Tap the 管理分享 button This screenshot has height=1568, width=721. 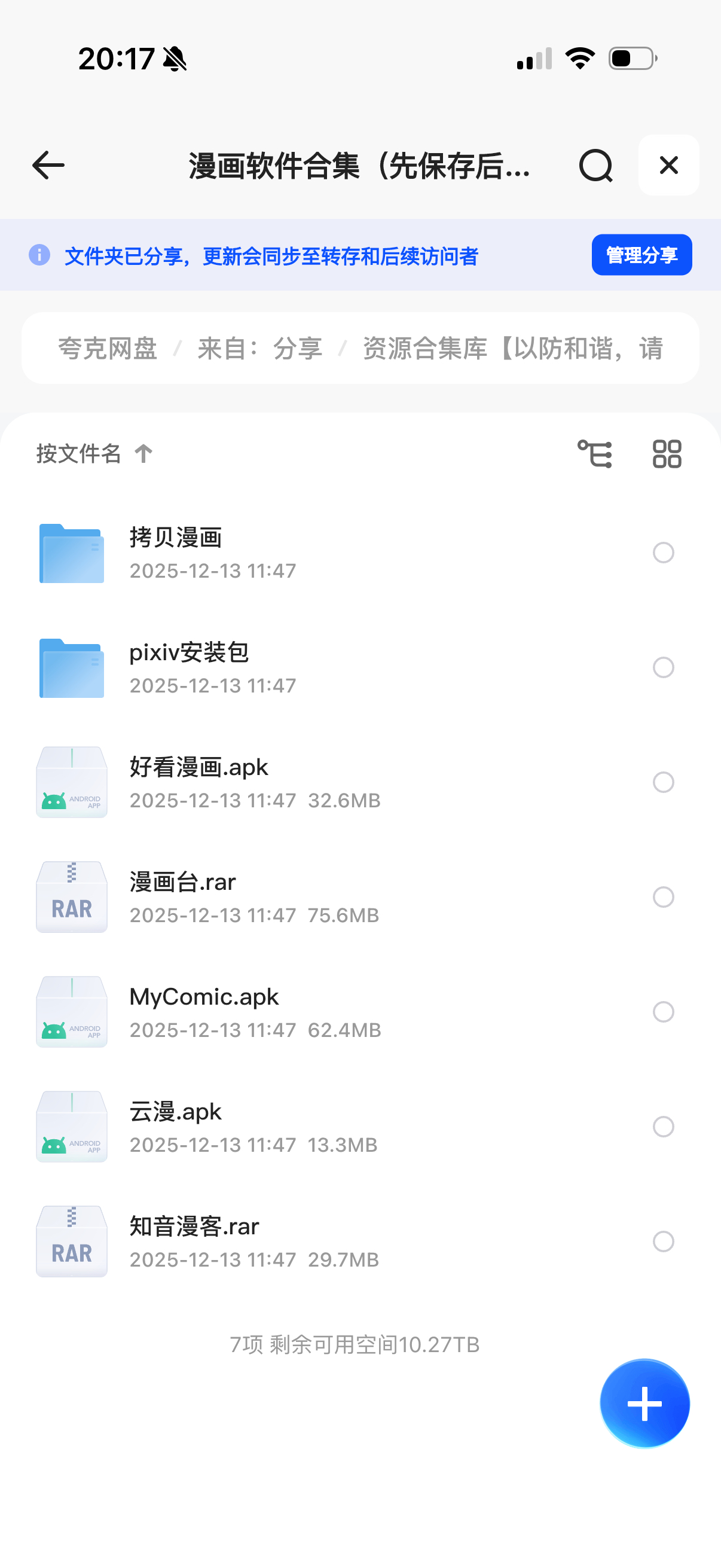[x=641, y=255]
